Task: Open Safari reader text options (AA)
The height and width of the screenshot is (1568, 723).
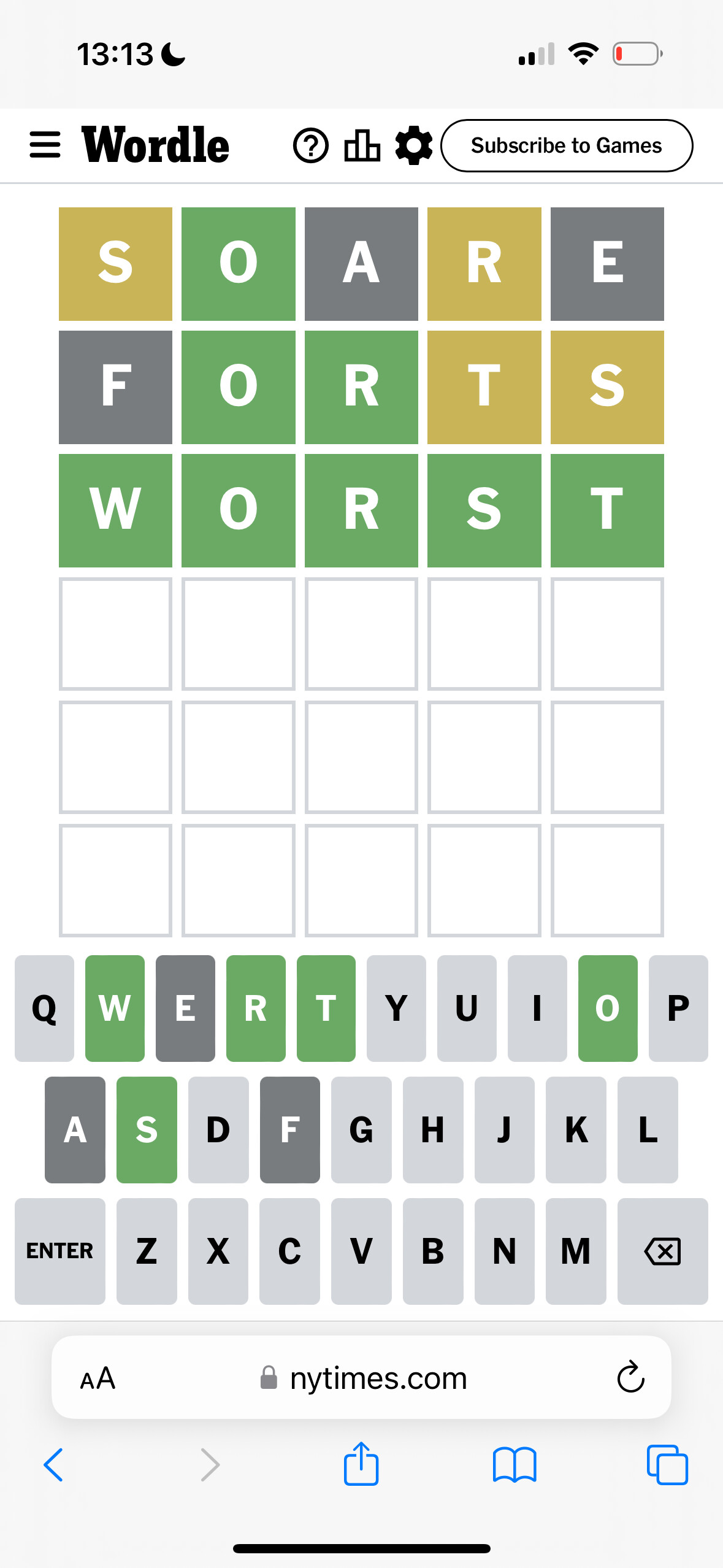Action: 98,1378
